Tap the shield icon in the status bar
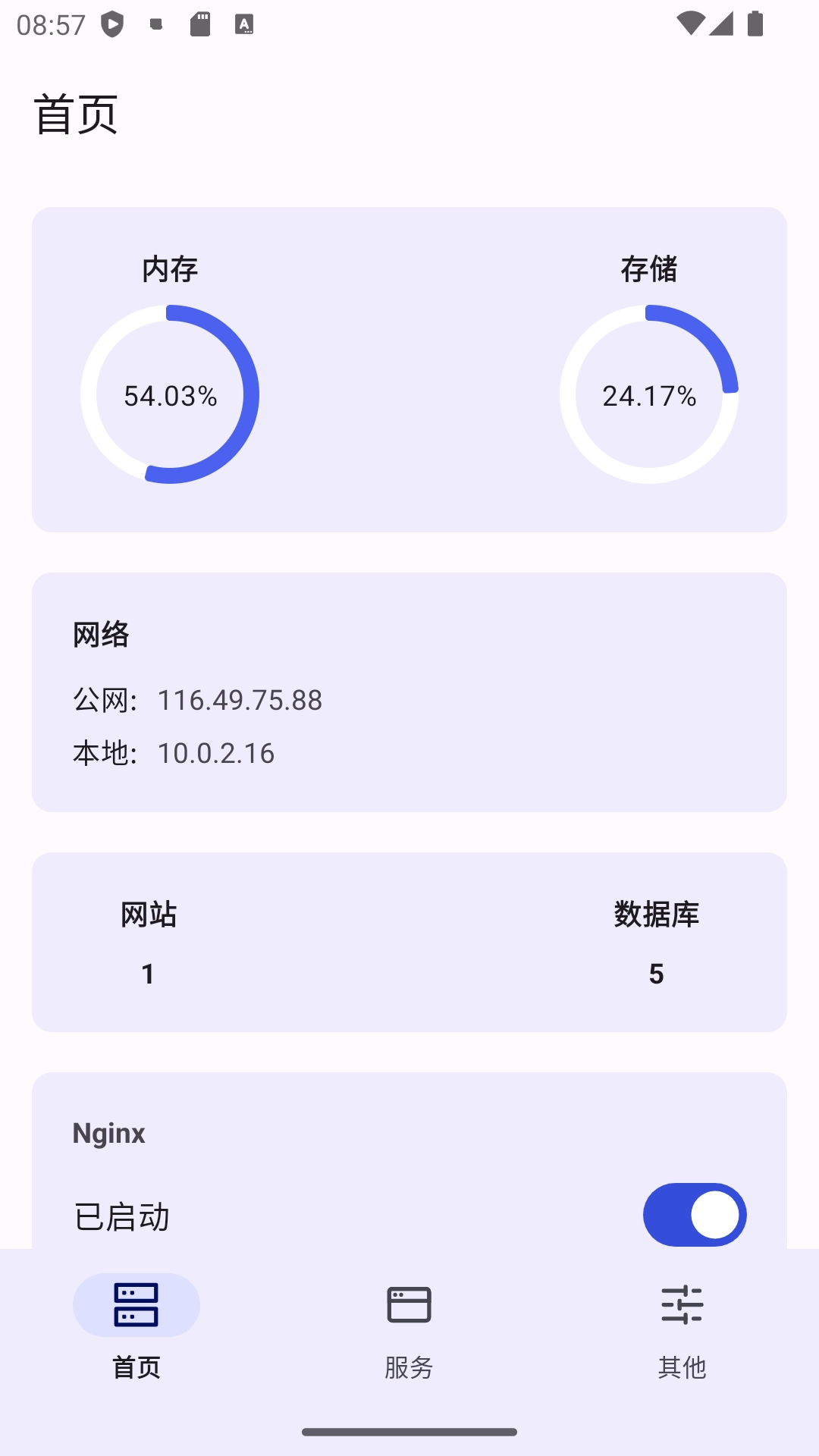Image resolution: width=819 pixels, height=1456 pixels. click(112, 23)
